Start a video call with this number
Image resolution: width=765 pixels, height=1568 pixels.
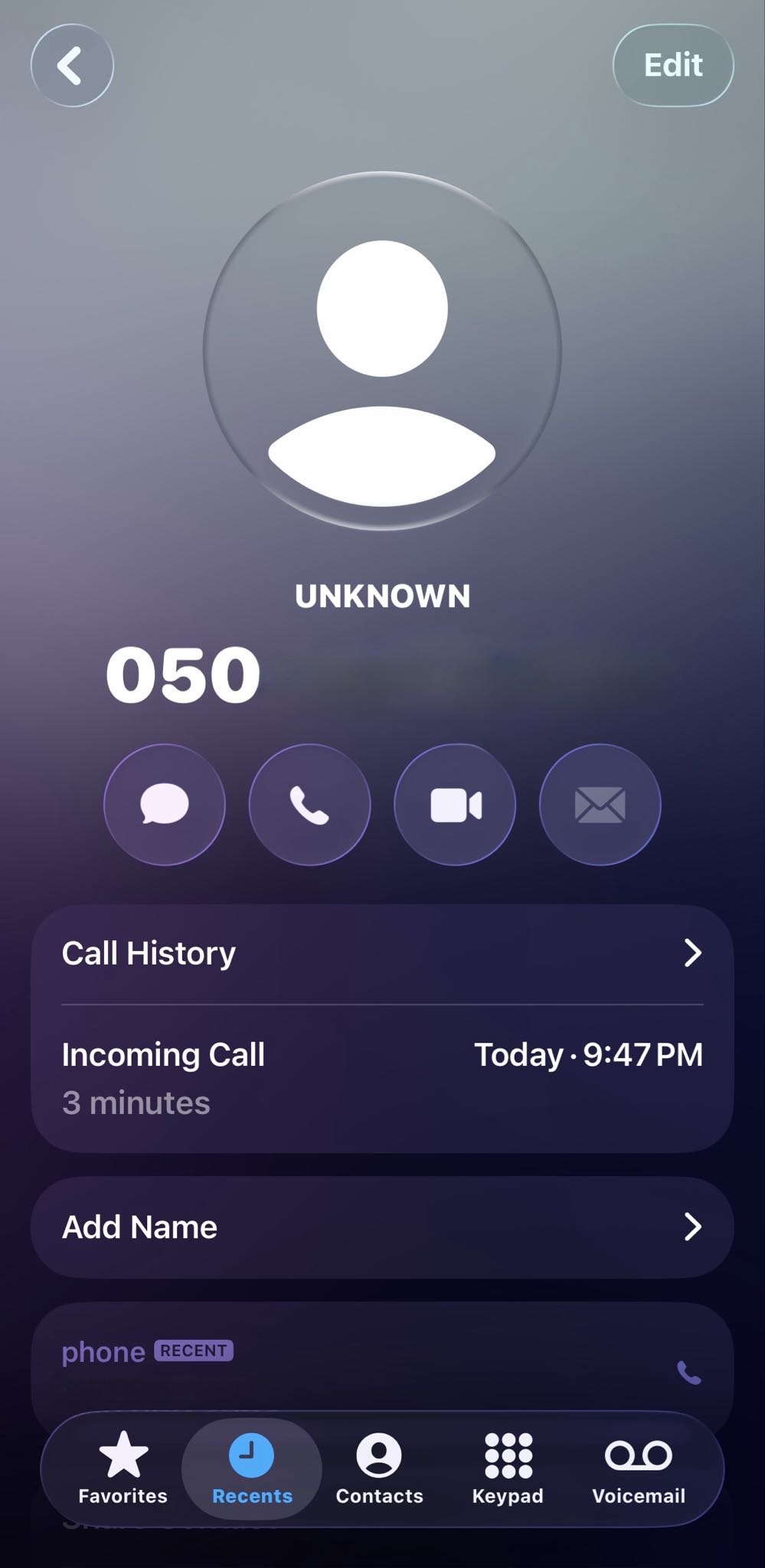click(x=455, y=805)
